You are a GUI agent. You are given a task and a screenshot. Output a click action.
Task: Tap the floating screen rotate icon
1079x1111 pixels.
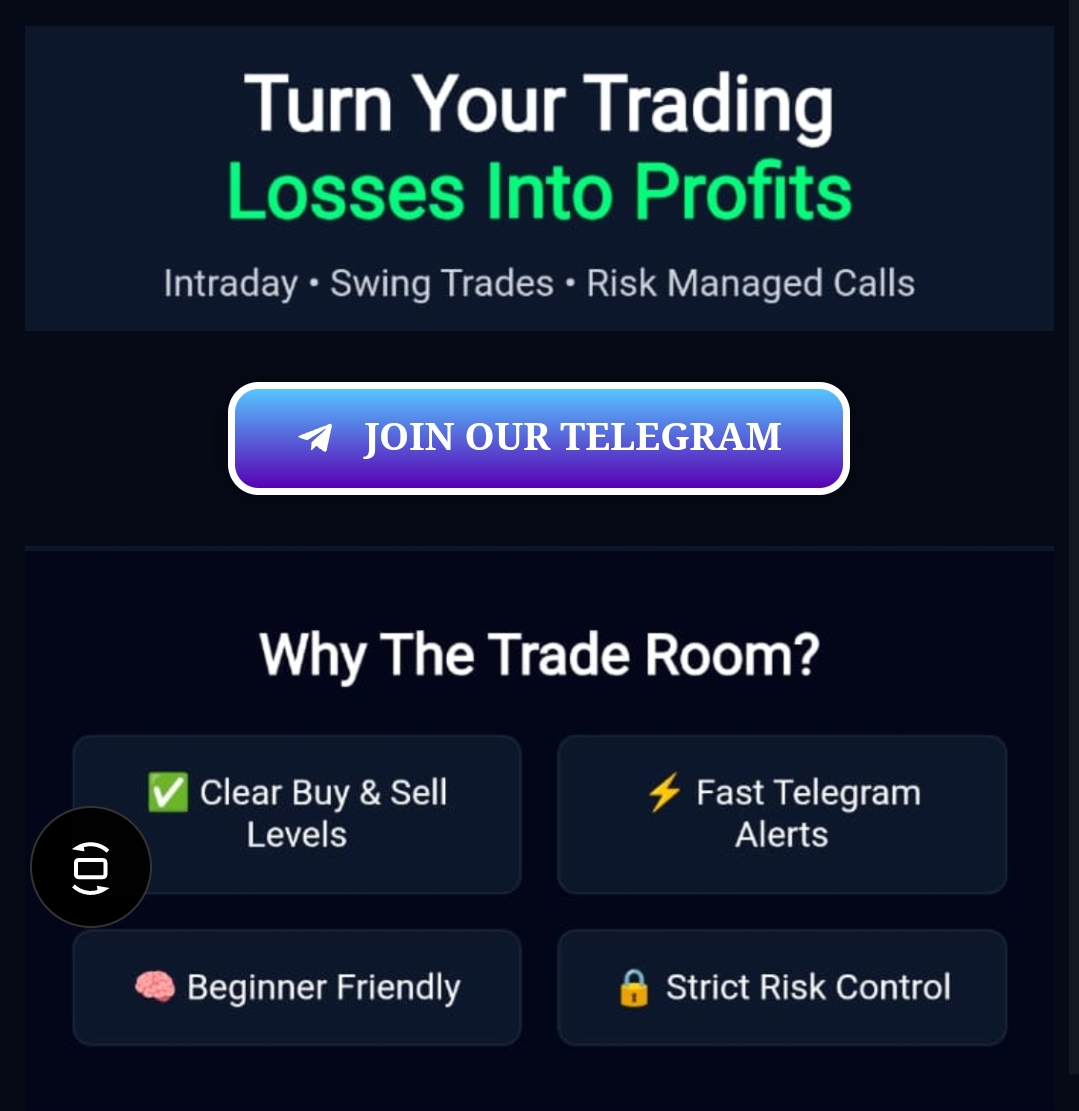coord(91,867)
